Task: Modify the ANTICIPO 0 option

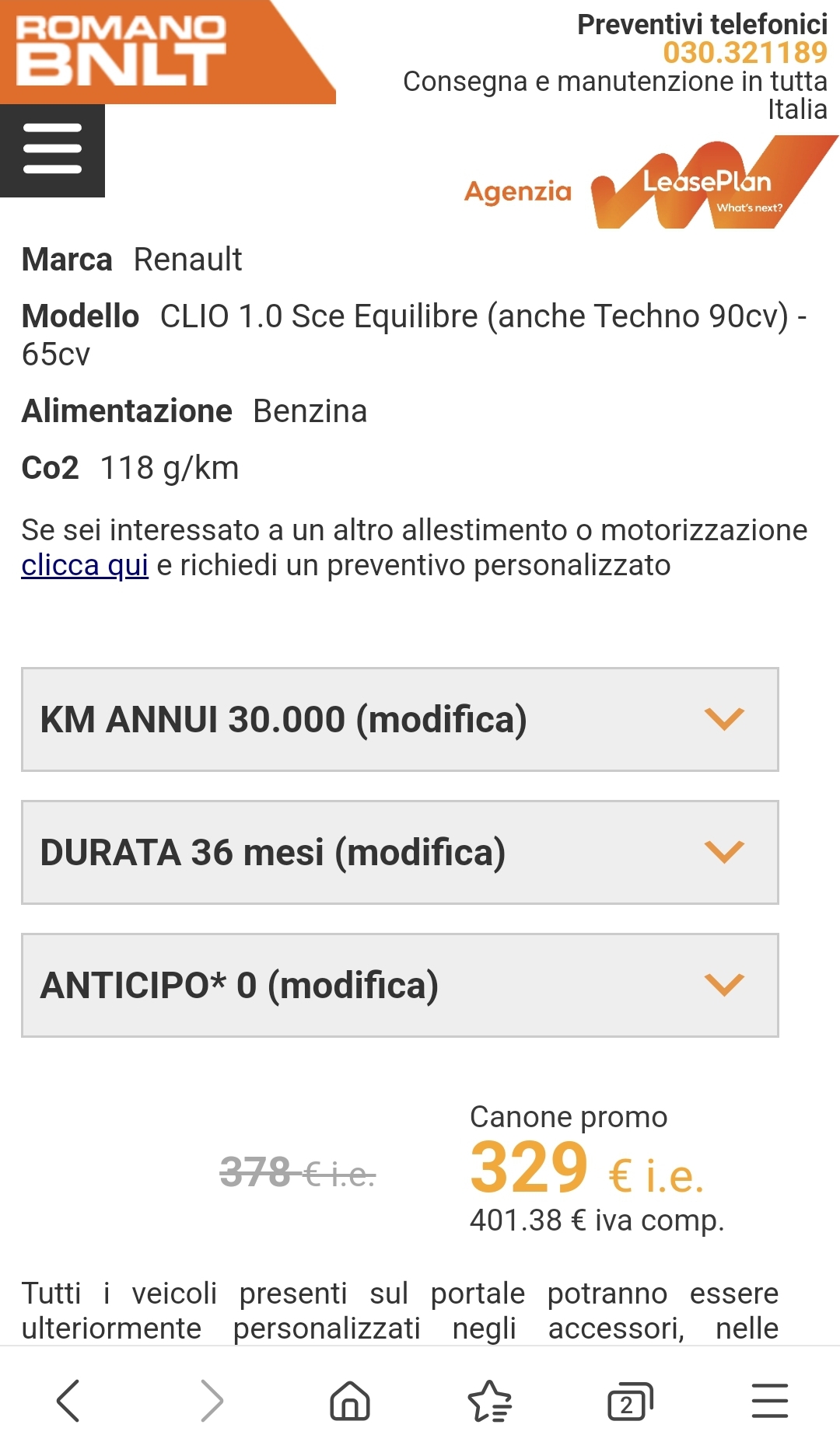Action: (400, 985)
